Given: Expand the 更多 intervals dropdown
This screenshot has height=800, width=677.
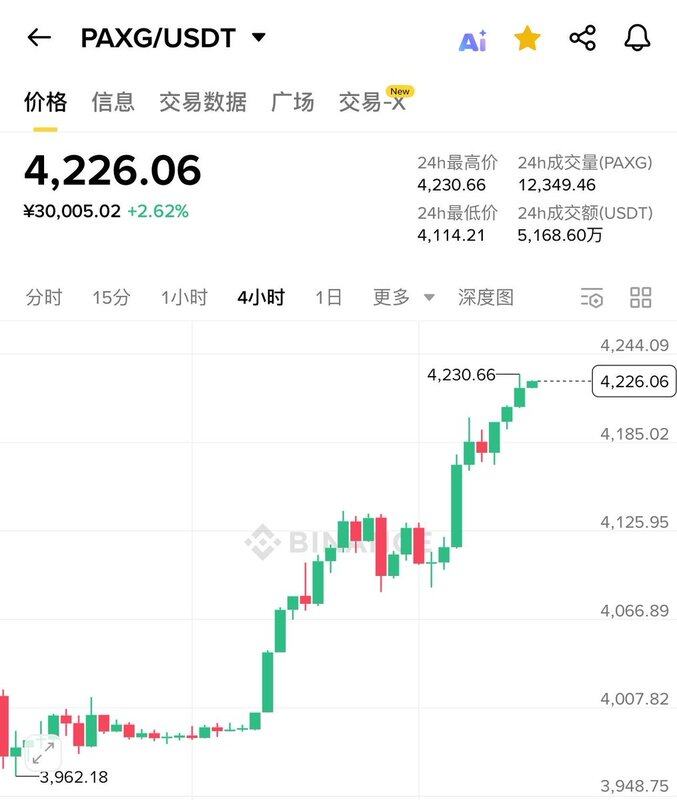Looking at the screenshot, I should (x=403, y=297).
